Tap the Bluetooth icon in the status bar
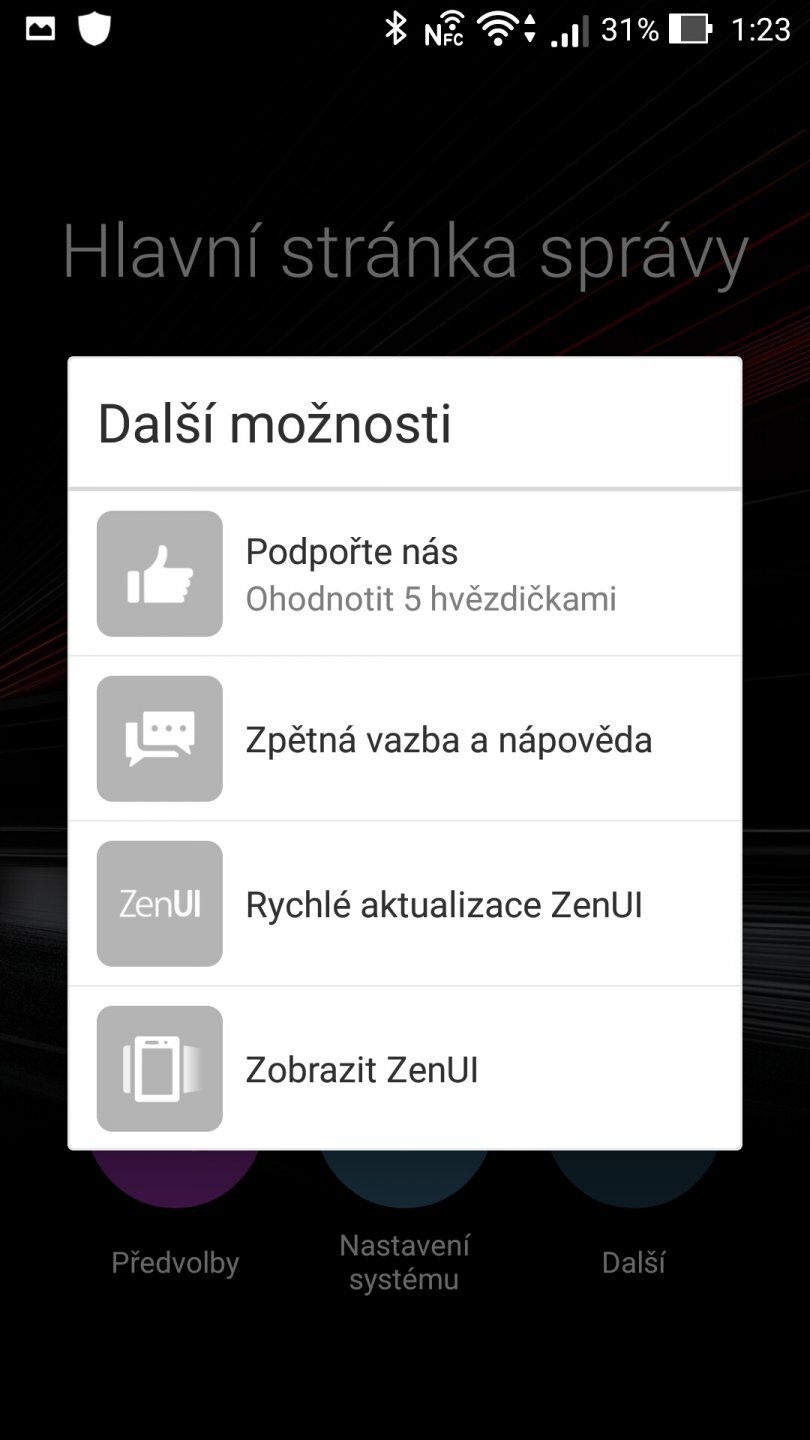This screenshot has width=810, height=1440. (x=396, y=30)
